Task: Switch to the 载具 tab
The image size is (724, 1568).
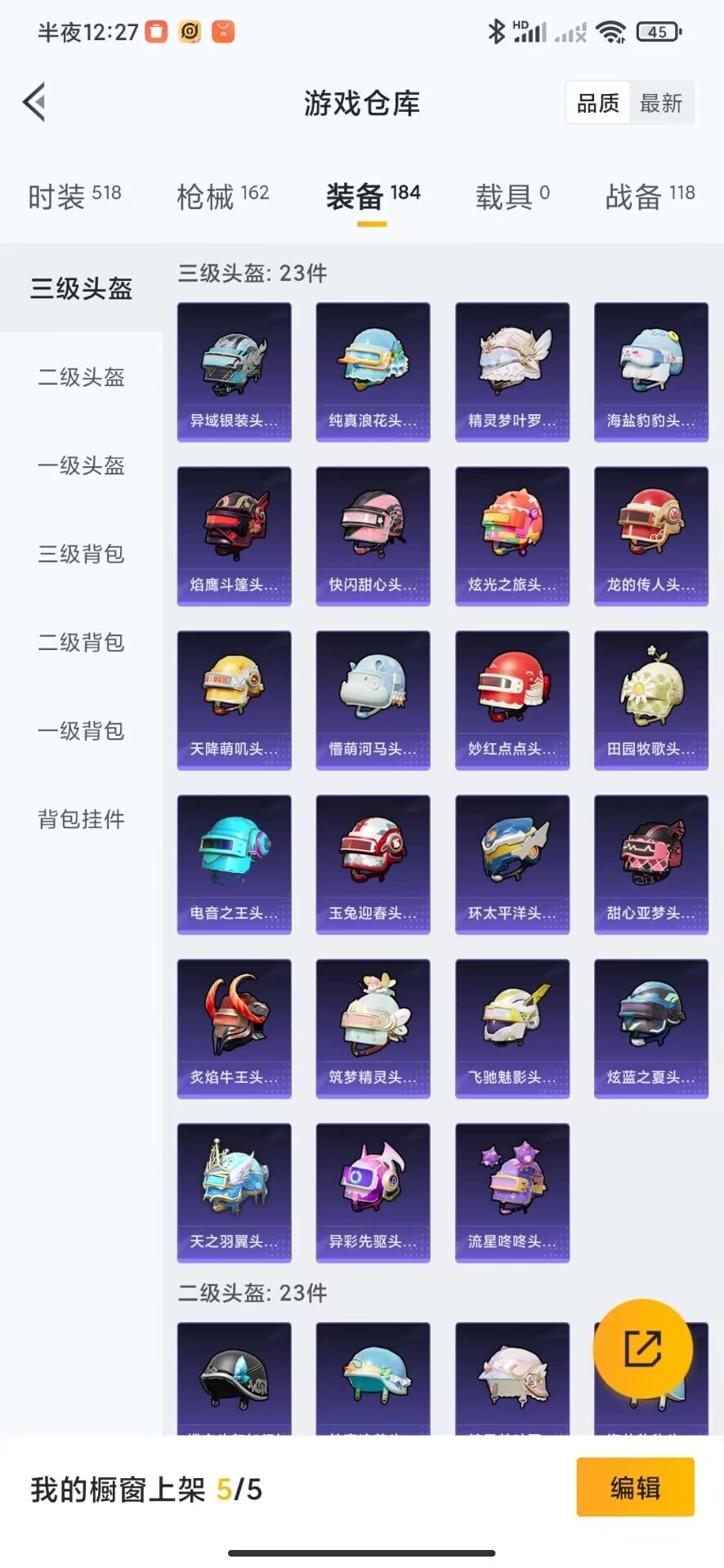Action: [x=512, y=196]
